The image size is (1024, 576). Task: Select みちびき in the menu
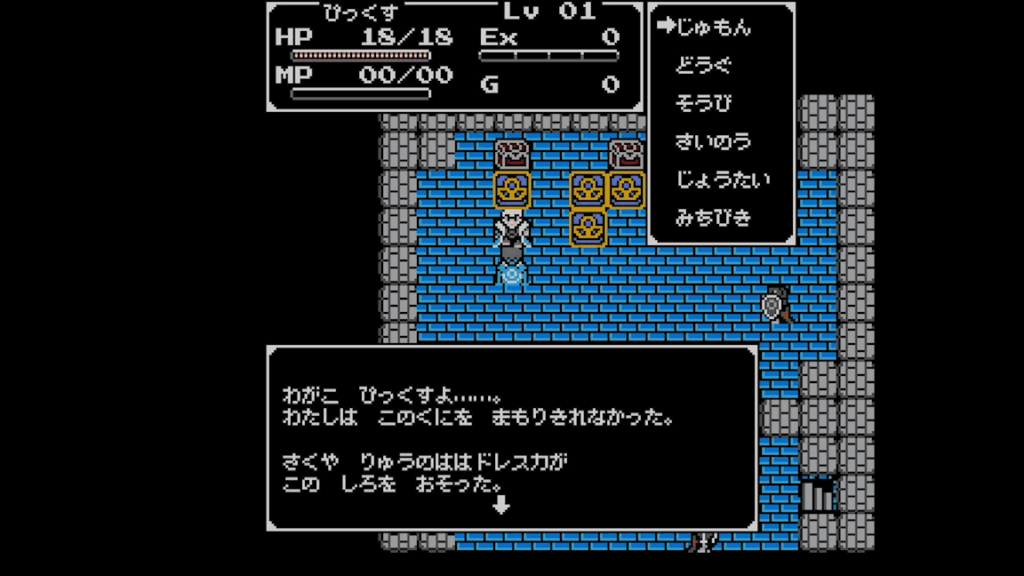pos(713,218)
